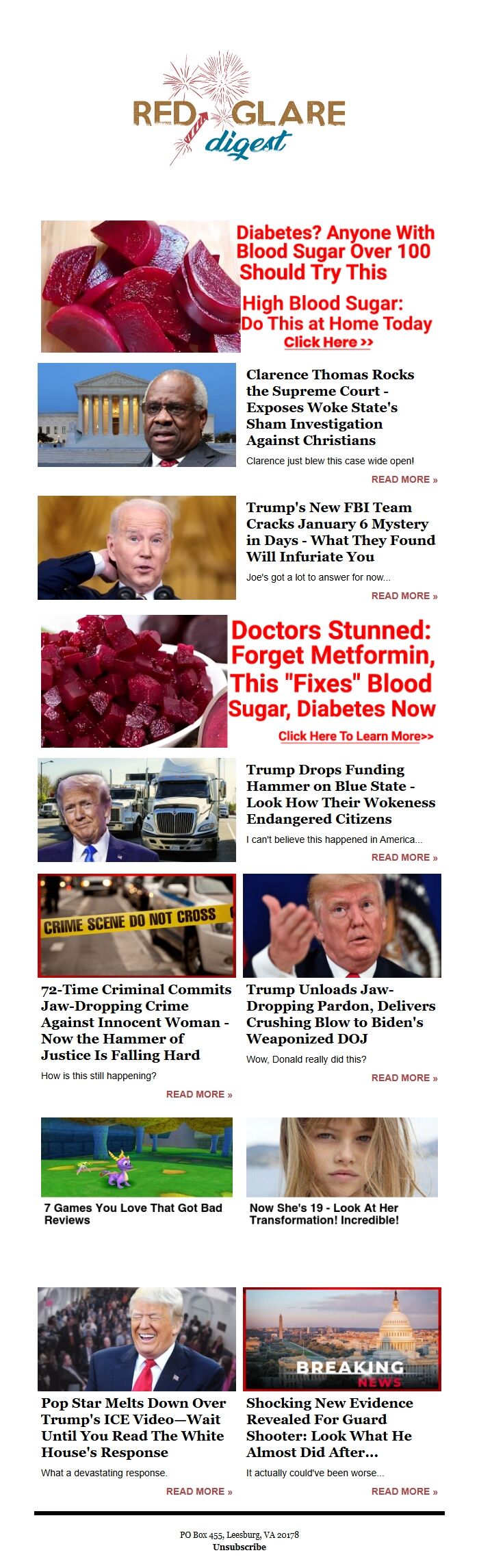Open the 'Diabetes? Blood Sugar Over 100' ad banner
479x1568 pixels.
click(x=239, y=286)
